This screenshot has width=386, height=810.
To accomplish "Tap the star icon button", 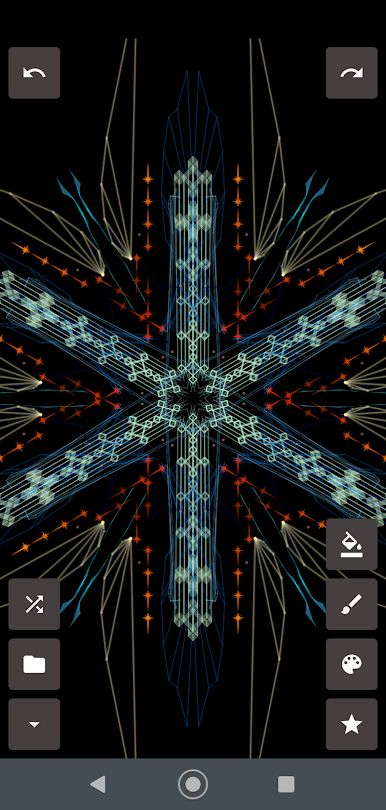I will pyautogui.click(x=351, y=724).
